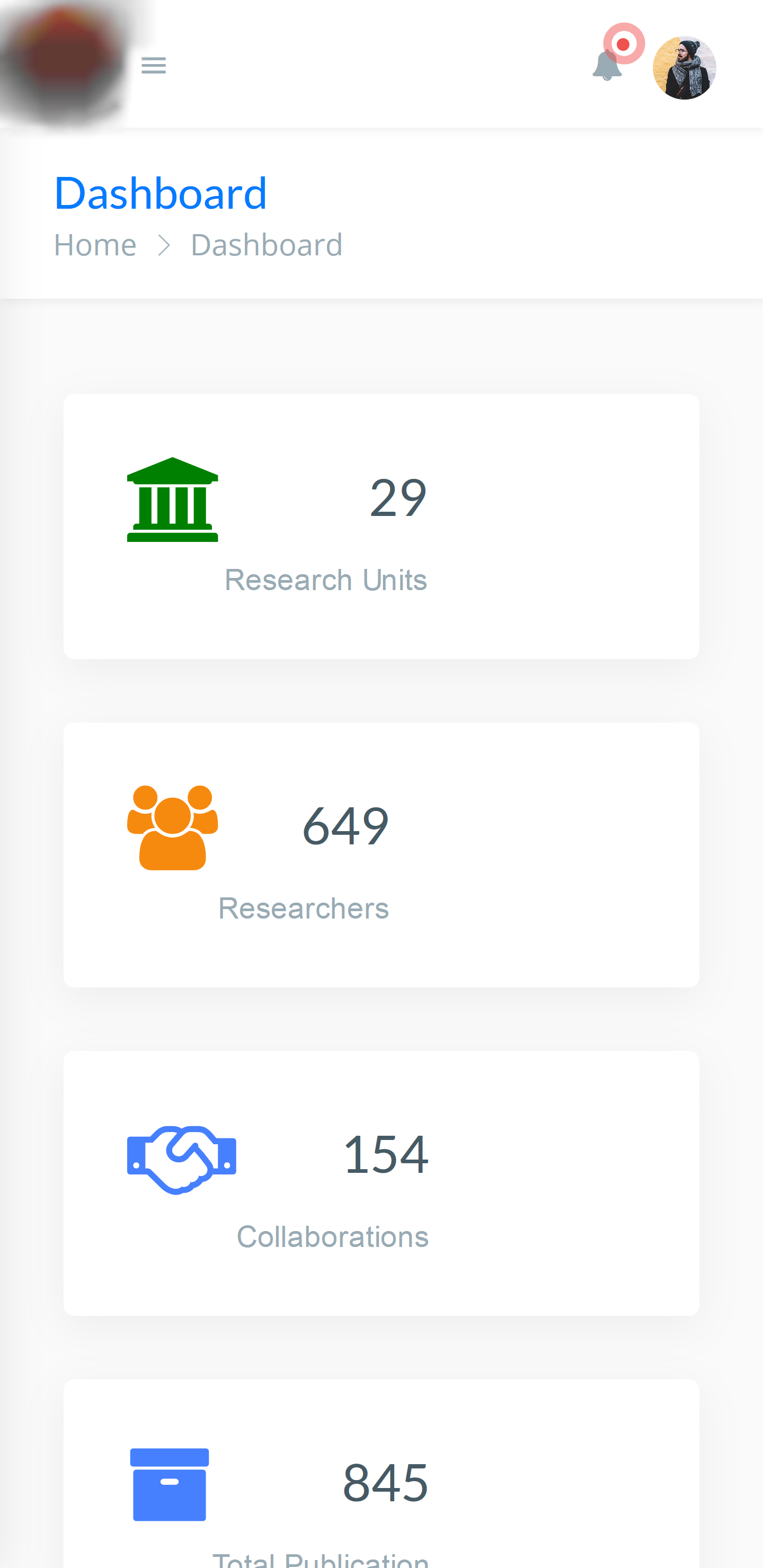Open the Research Units card
The height and width of the screenshot is (1568, 763).
[x=381, y=527]
